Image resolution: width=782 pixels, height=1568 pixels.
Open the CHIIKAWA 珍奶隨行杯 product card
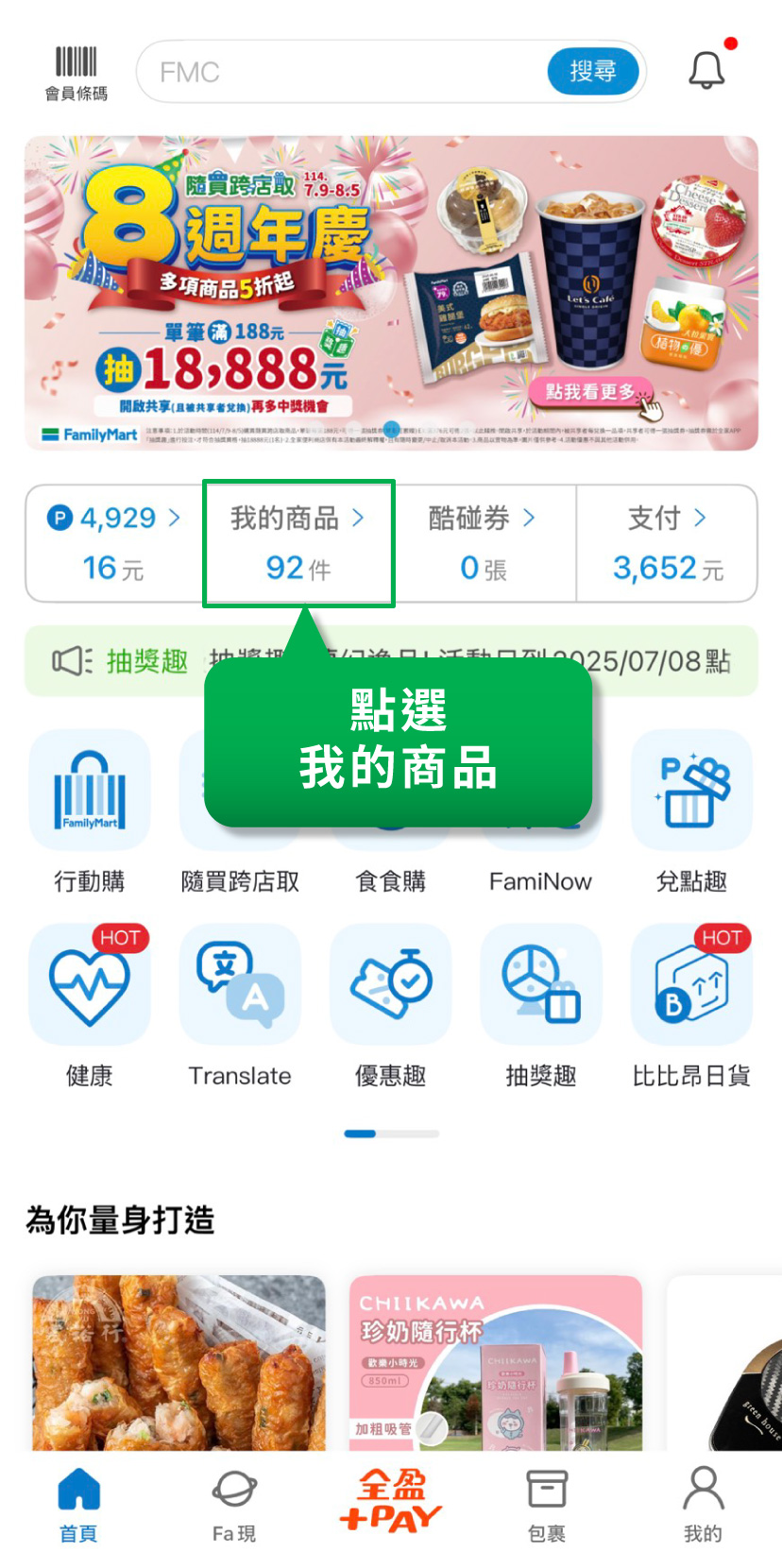coord(495,1362)
